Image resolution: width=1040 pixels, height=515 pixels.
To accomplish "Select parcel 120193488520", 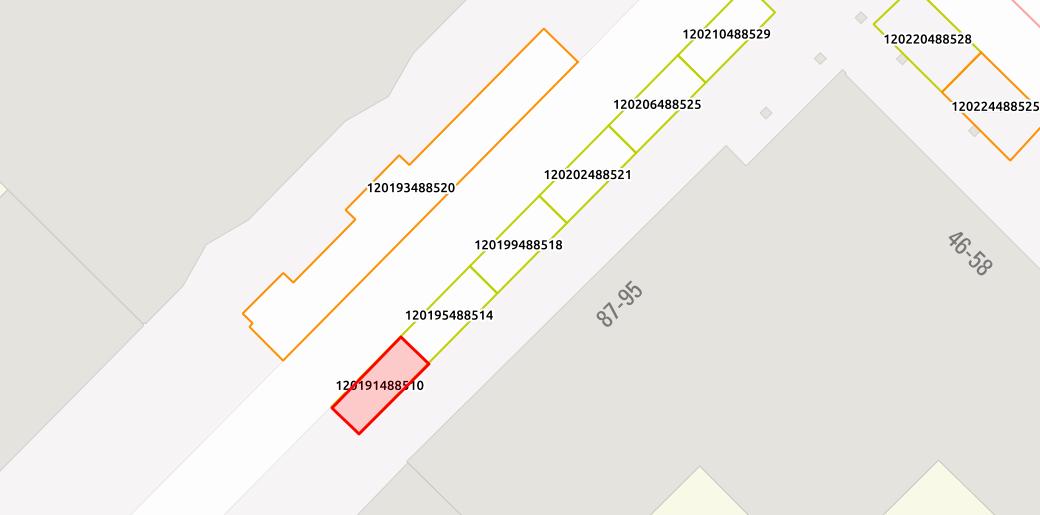I will click(x=411, y=188).
